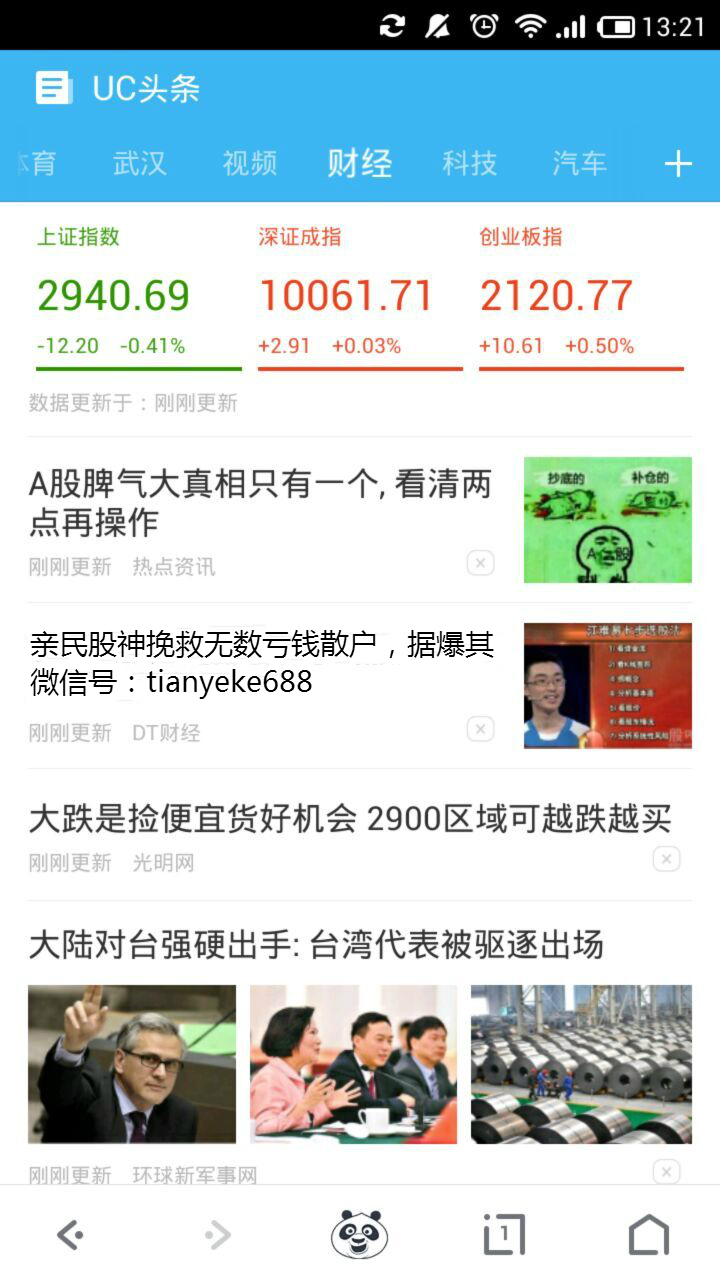Read the 大陆对台强硬出手 article
The height and width of the screenshot is (1280, 720).
pyautogui.click(x=316, y=944)
